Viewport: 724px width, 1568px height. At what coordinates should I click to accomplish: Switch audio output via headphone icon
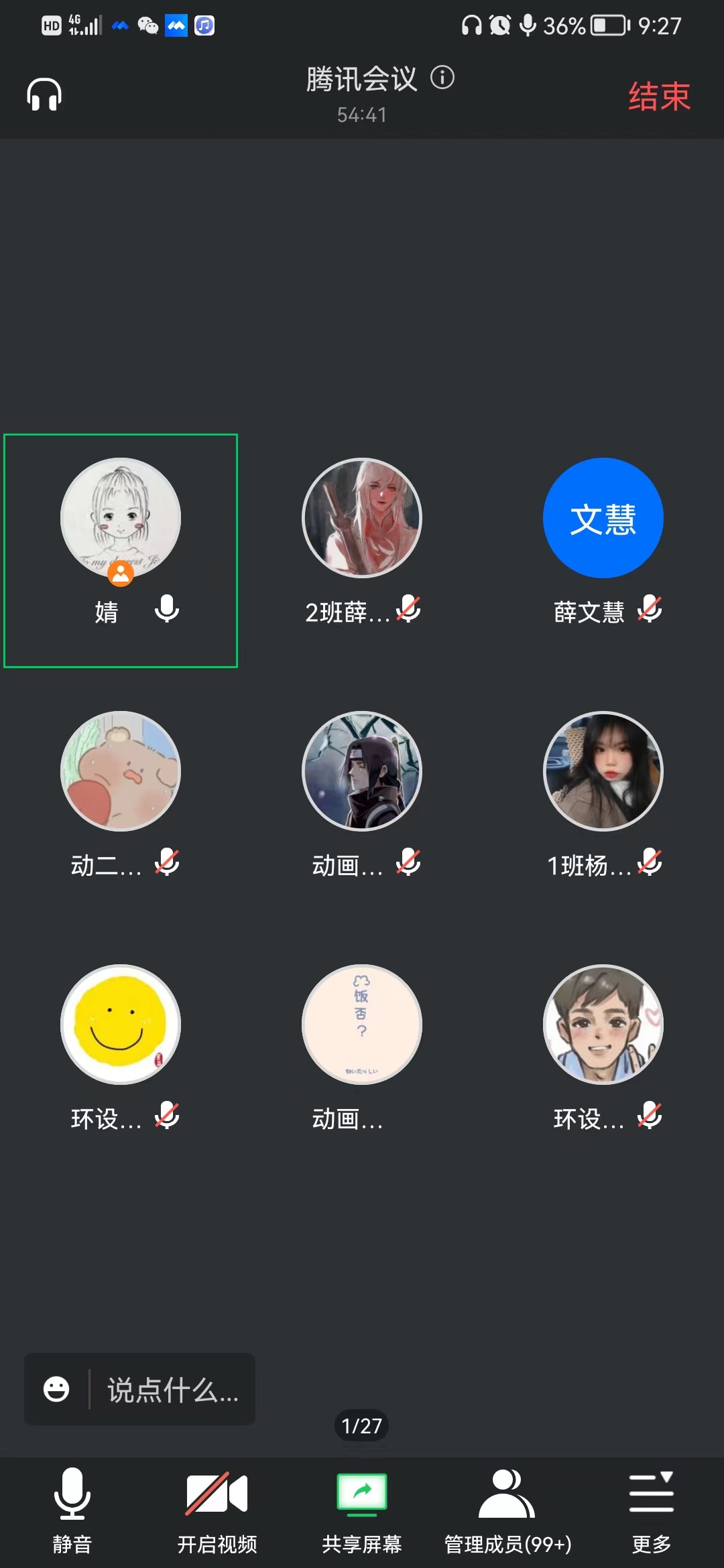pyautogui.click(x=44, y=94)
